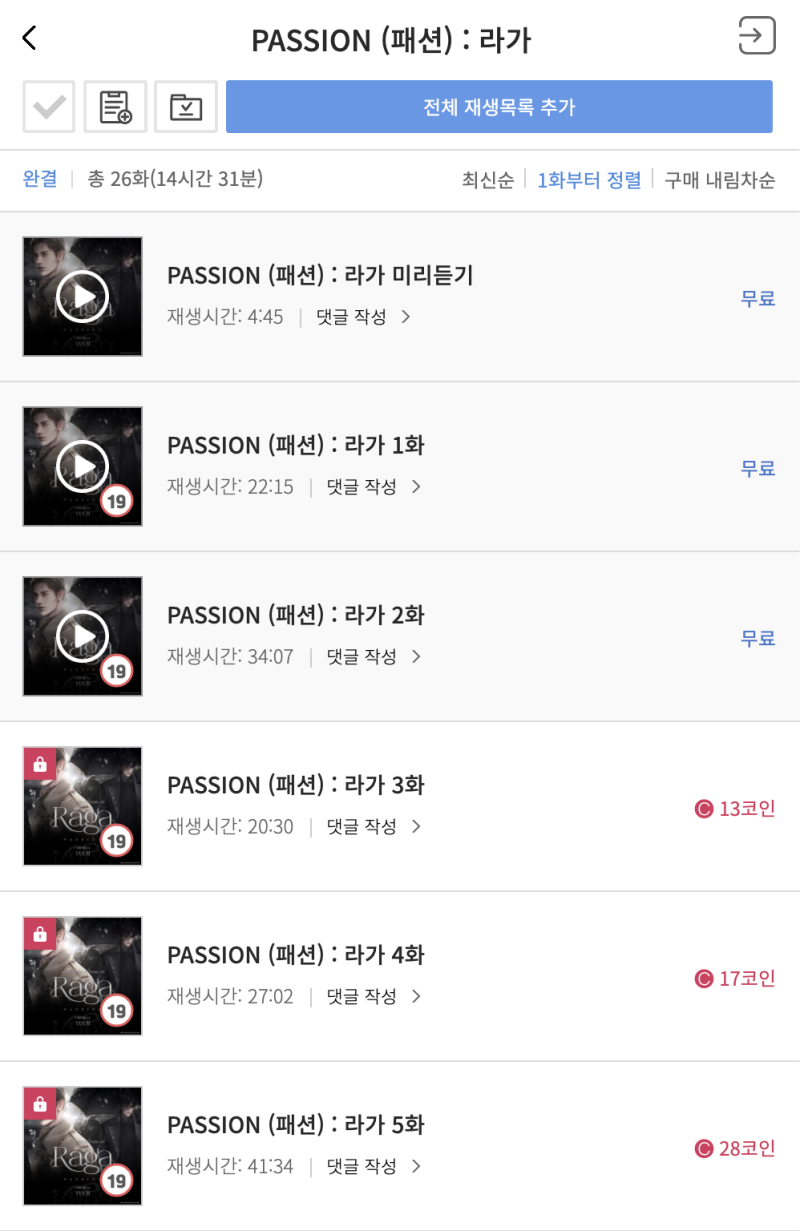Play the 라가 2화 episode thumbnail

[x=82, y=636]
